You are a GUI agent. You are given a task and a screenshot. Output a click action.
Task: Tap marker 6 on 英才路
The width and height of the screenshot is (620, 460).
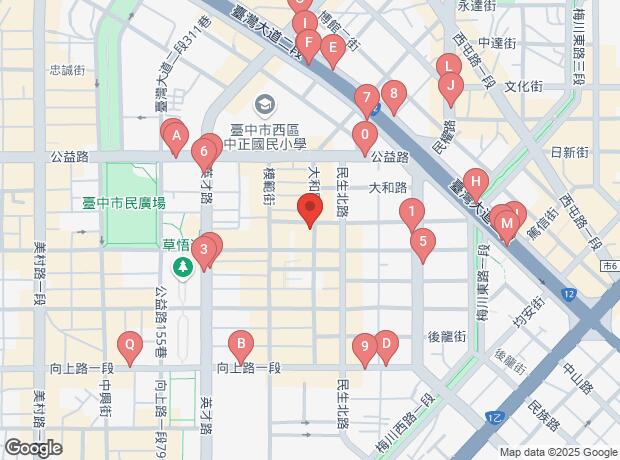point(204,153)
